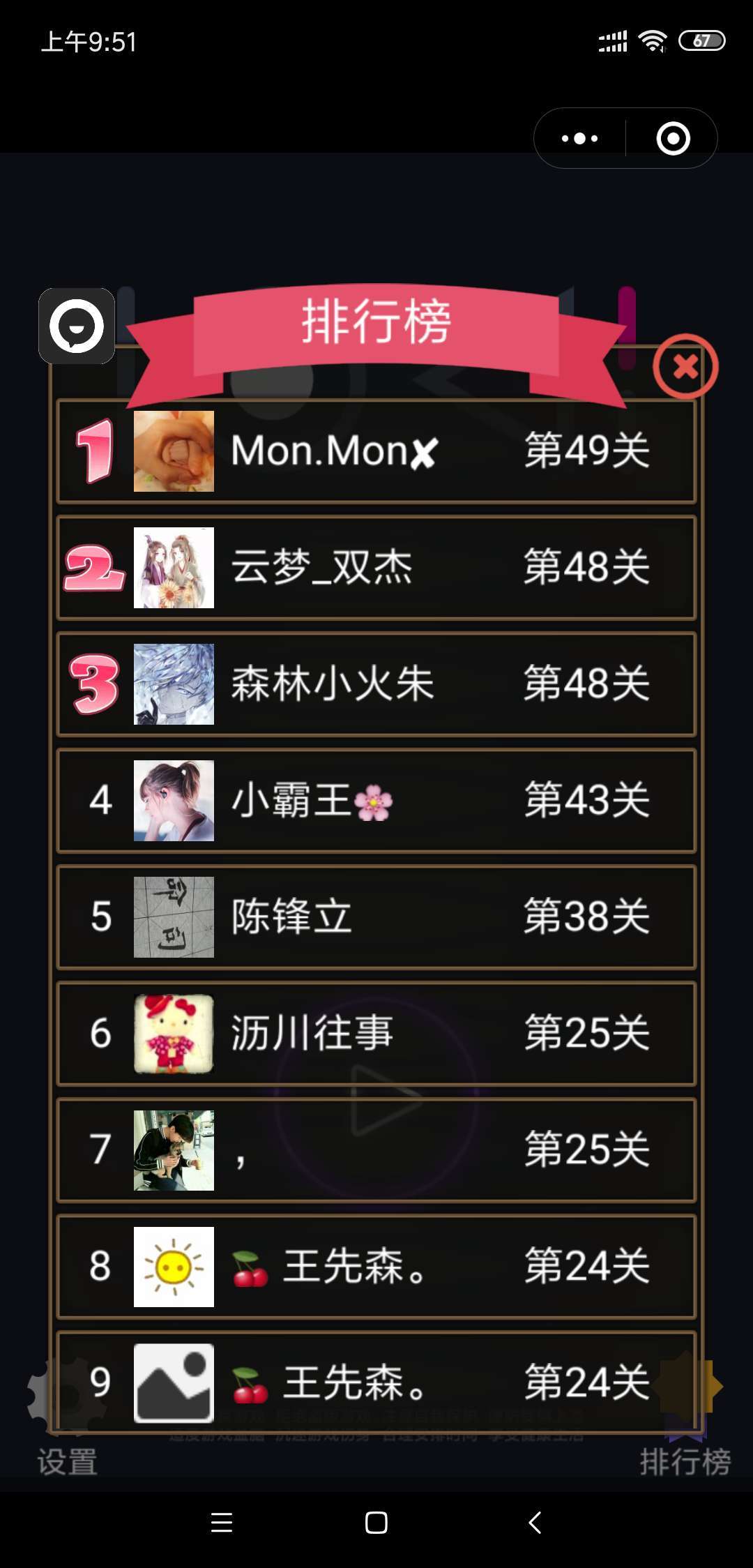
Task: Open Mon.Mon's first-place leaderboard entry
Action: point(376,451)
